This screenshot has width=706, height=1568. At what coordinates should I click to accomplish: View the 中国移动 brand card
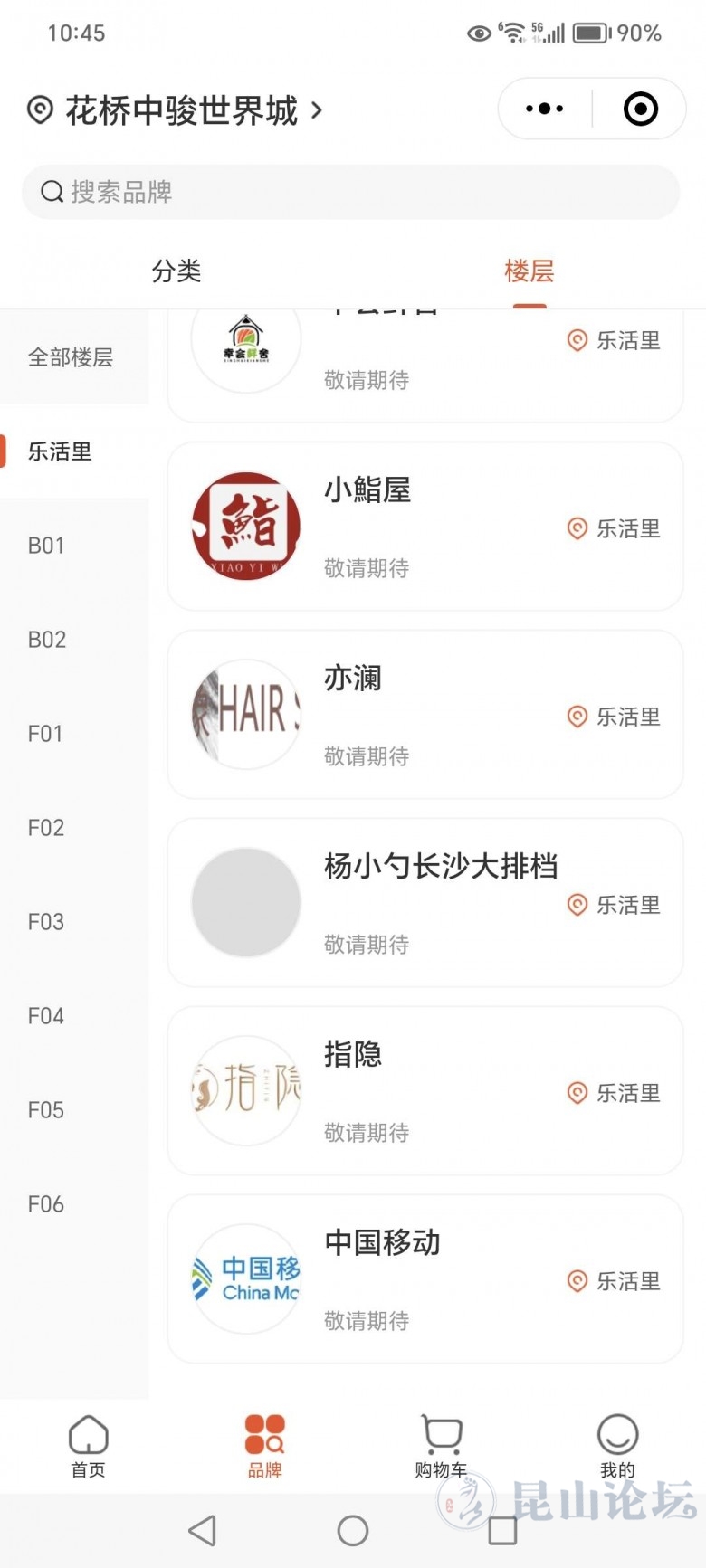coord(425,1279)
